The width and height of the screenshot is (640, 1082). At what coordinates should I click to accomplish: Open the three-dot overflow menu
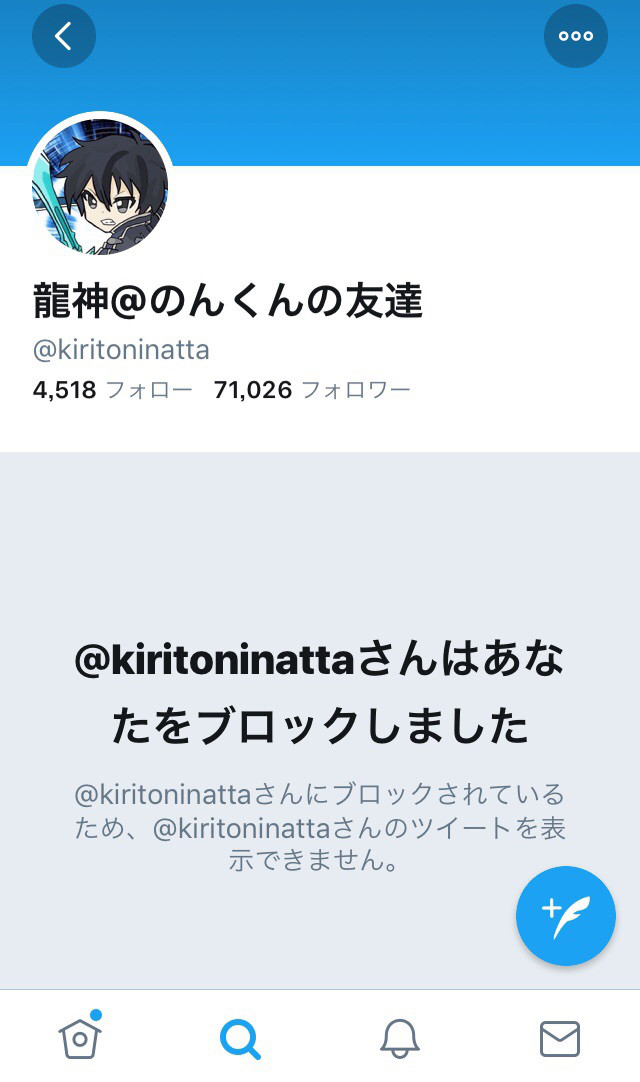tap(575, 37)
